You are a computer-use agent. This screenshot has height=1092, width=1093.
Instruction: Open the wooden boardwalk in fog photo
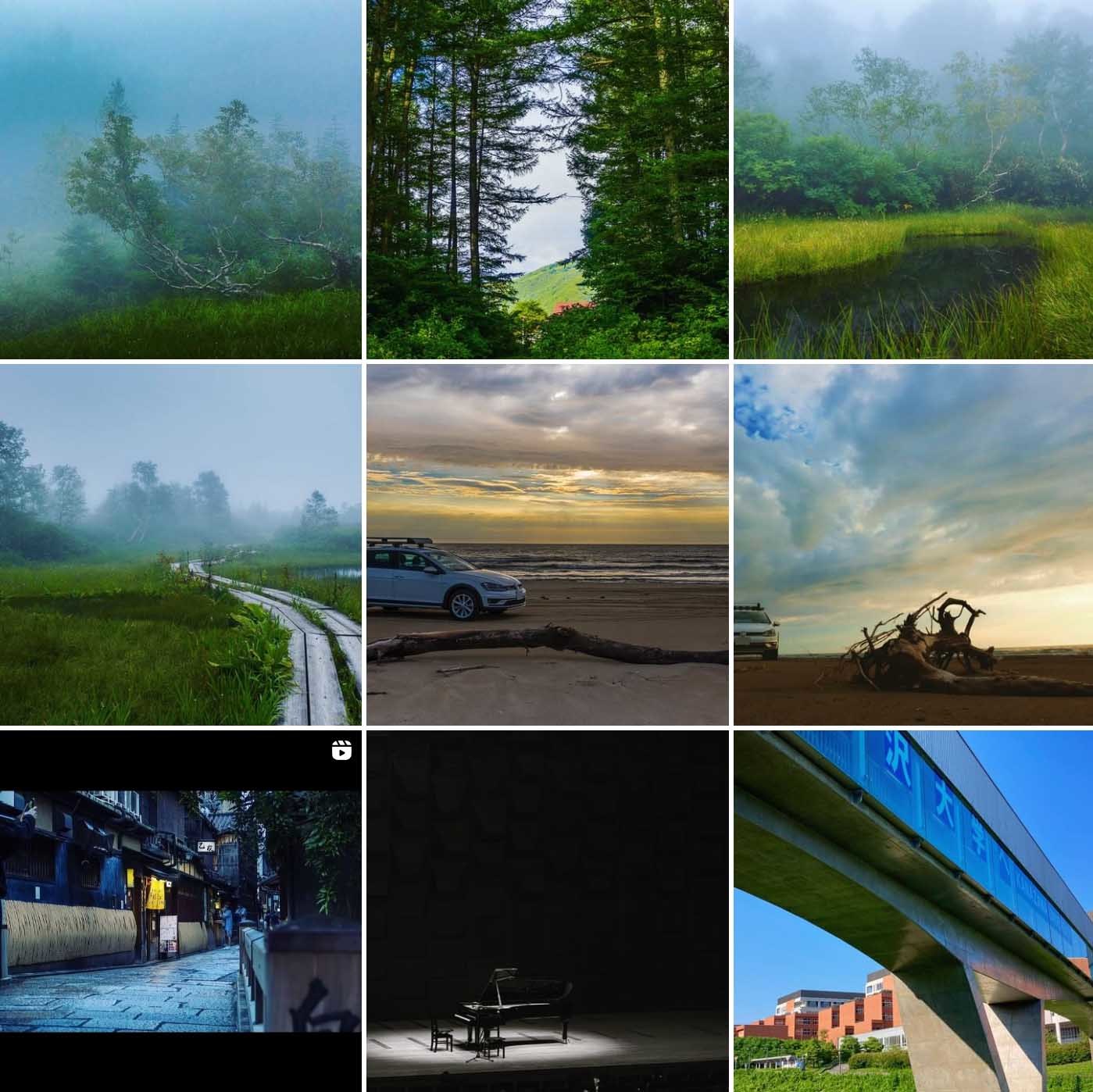(180, 544)
